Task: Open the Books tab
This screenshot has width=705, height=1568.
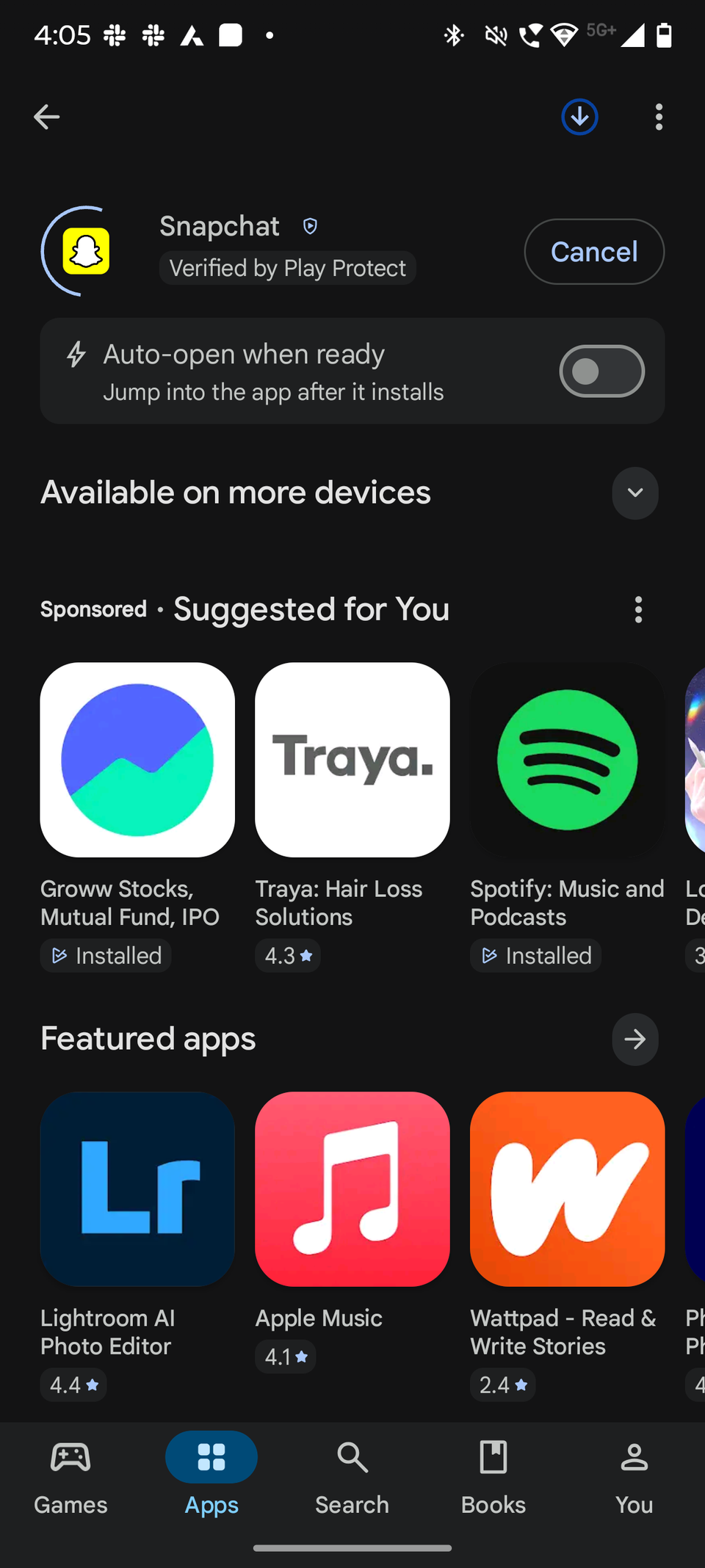Action: [x=493, y=1476]
